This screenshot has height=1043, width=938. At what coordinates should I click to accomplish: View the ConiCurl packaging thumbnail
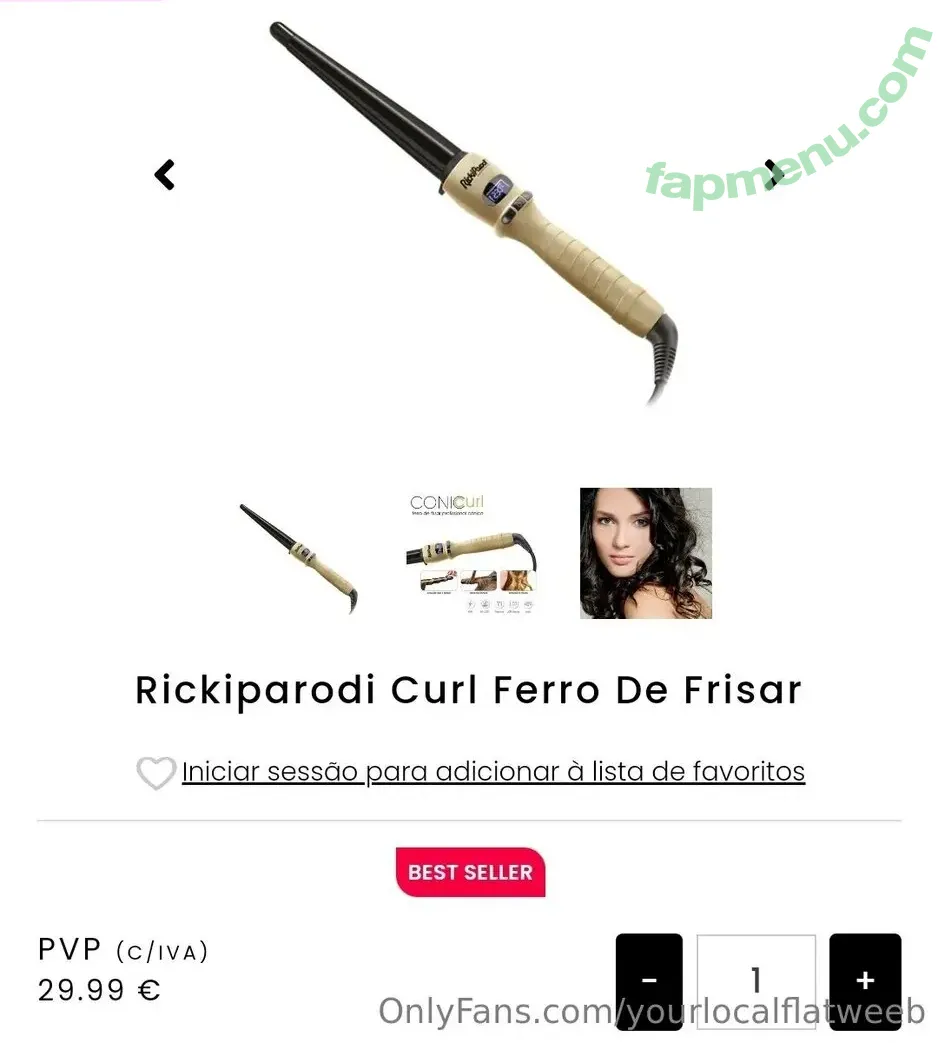(470, 553)
